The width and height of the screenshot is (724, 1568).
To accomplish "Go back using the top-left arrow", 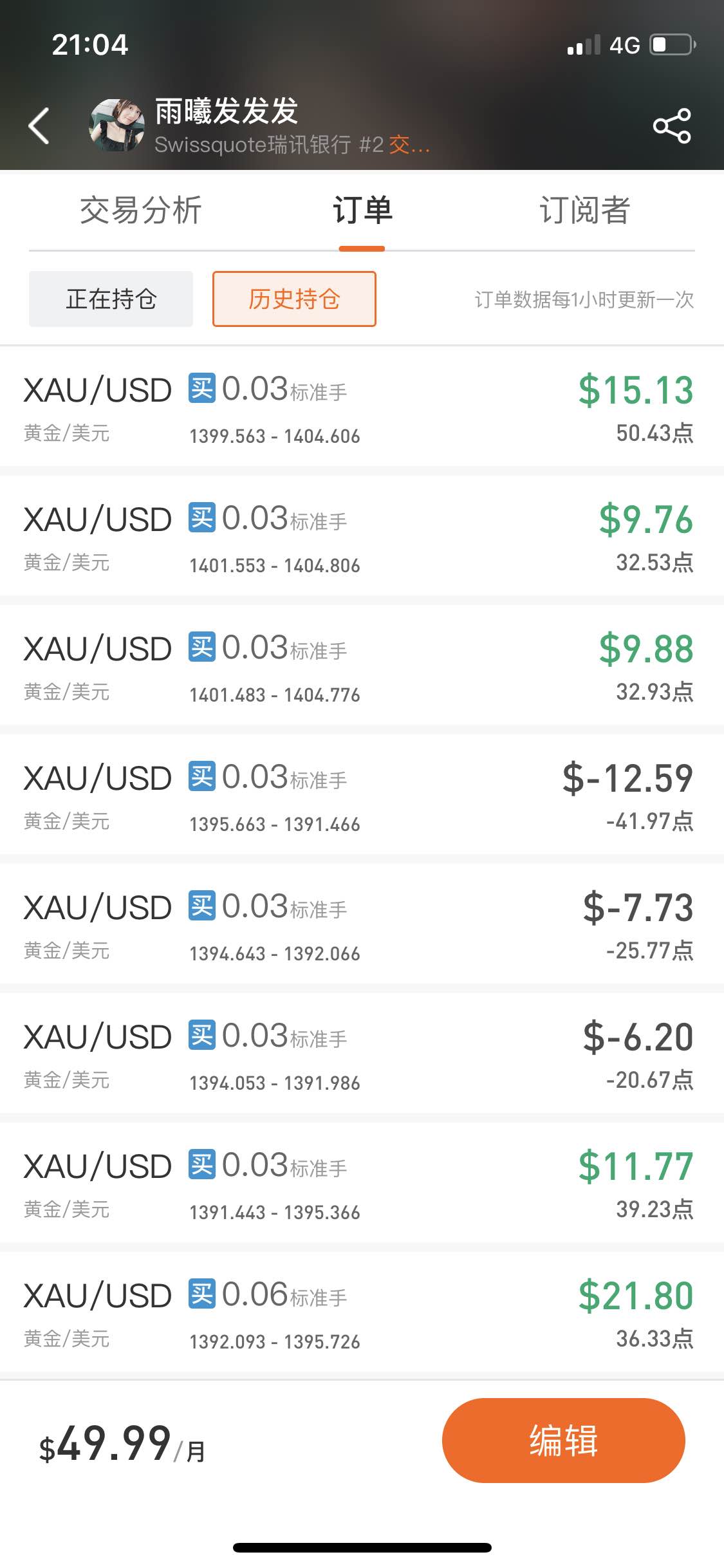I will pyautogui.click(x=39, y=126).
